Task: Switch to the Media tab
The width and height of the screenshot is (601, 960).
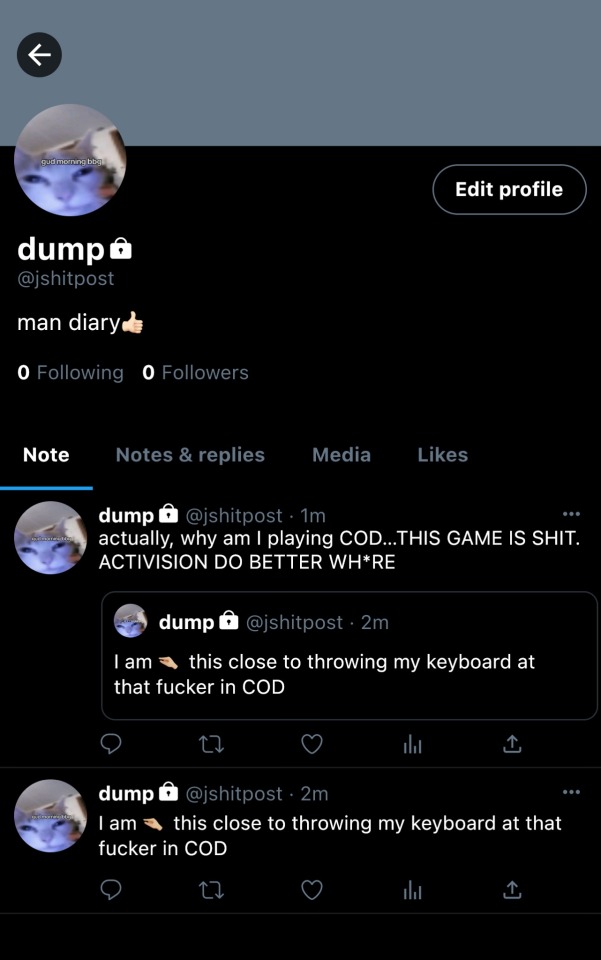Action: (x=341, y=455)
